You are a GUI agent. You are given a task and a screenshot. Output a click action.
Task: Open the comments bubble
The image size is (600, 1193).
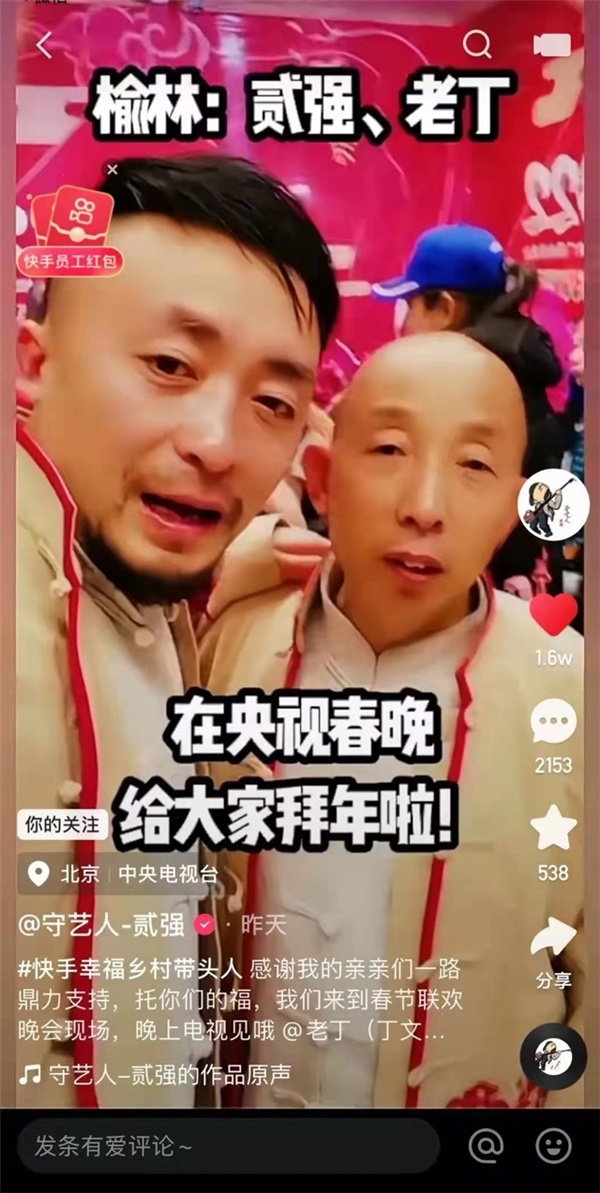pos(553,722)
